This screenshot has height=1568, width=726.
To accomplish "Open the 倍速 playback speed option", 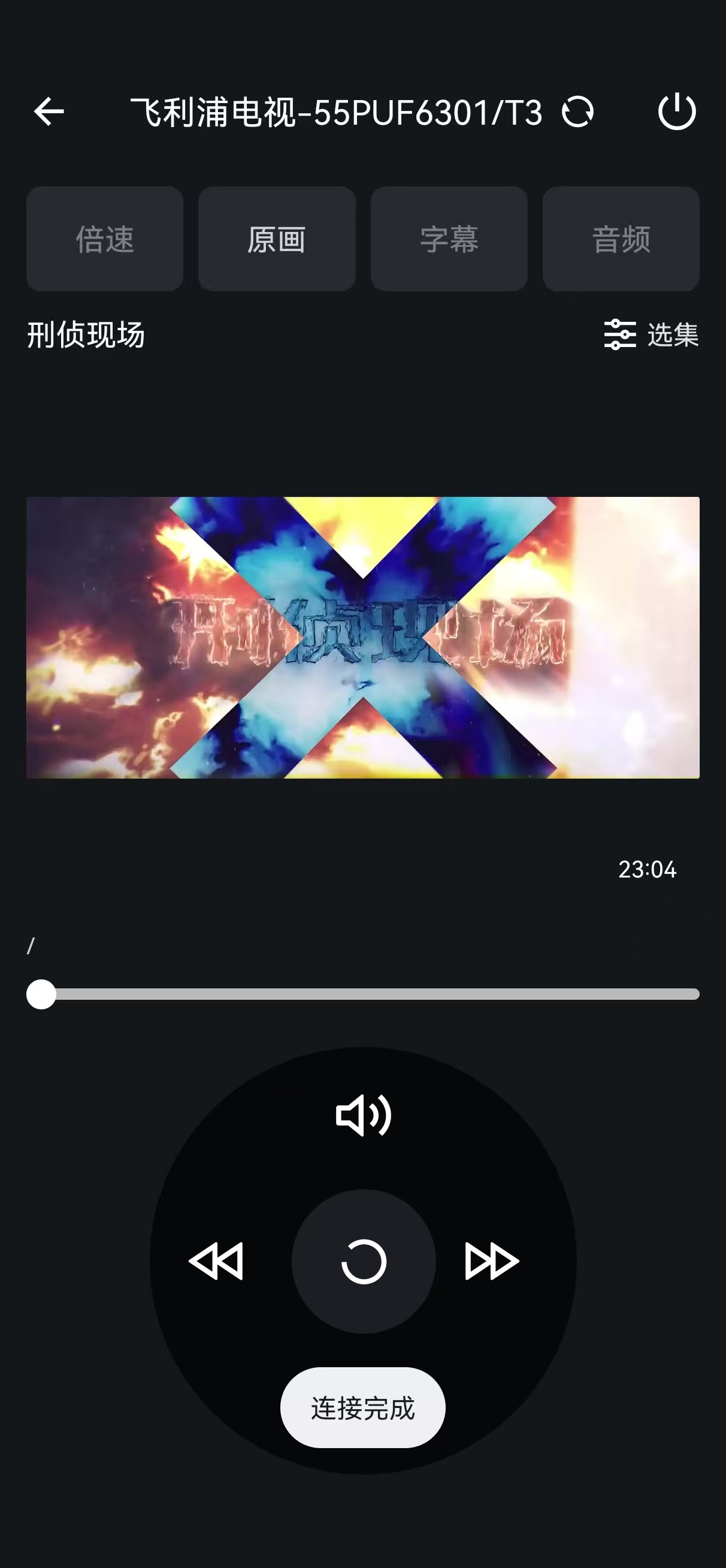I will click(x=105, y=239).
